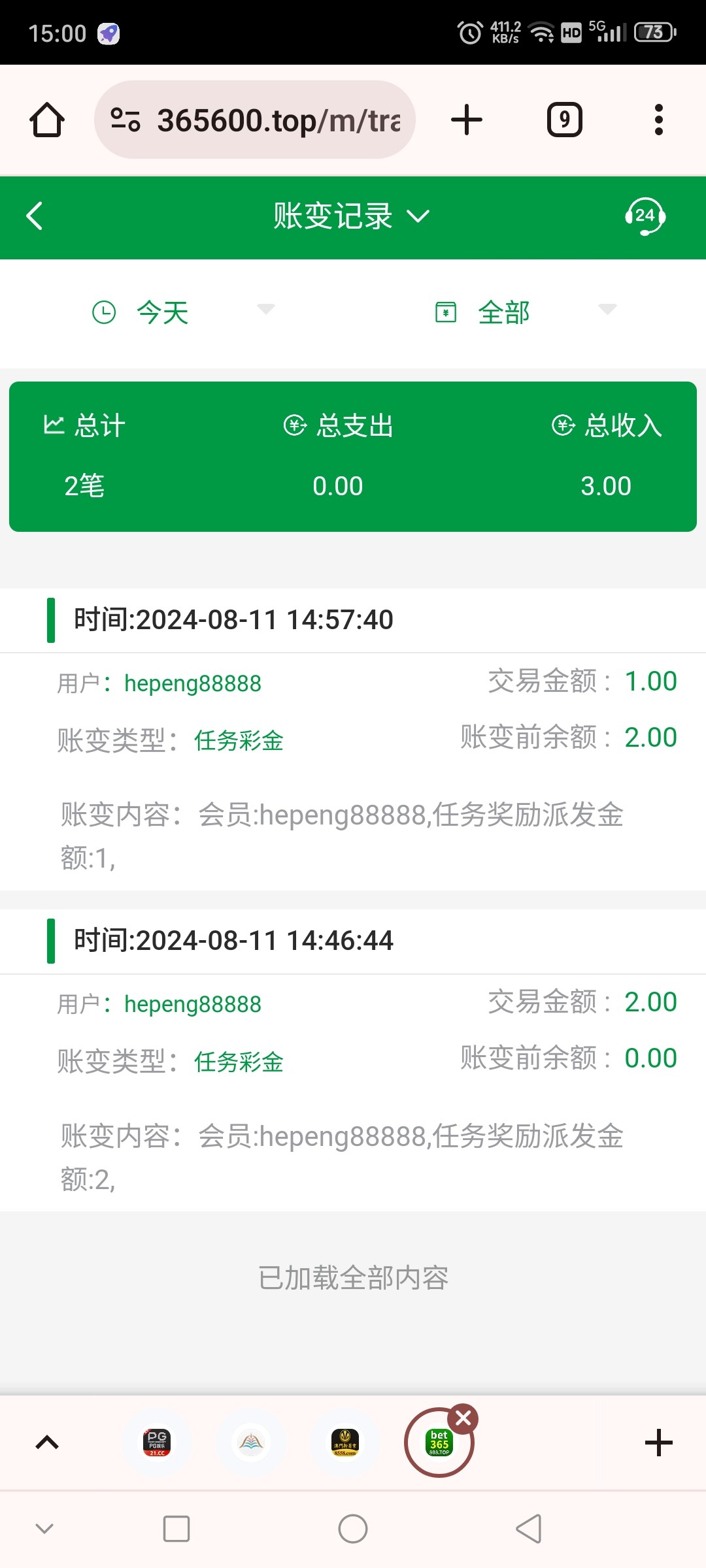Edit the 365600.top address bar
Viewport: 706px width, 1568px height.
click(x=255, y=120)
